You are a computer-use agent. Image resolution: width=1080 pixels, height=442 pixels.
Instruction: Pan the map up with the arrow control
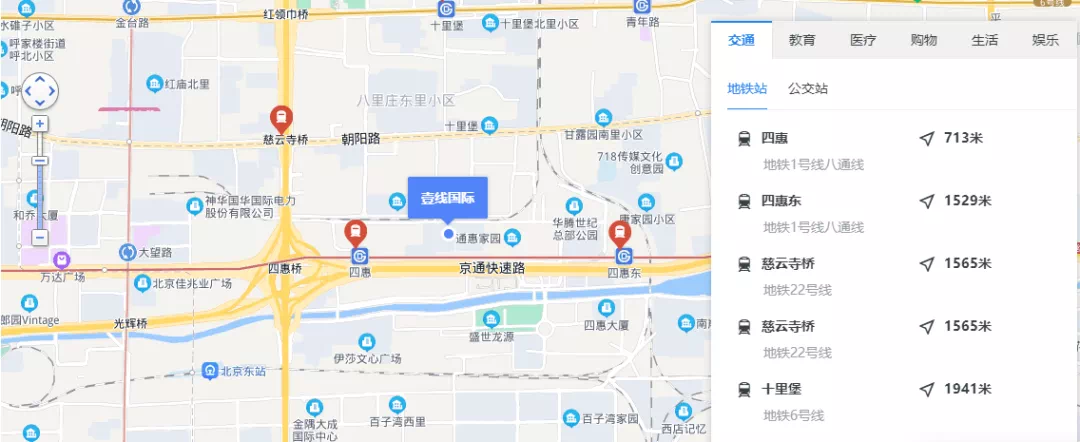click(x=40, y=78)
